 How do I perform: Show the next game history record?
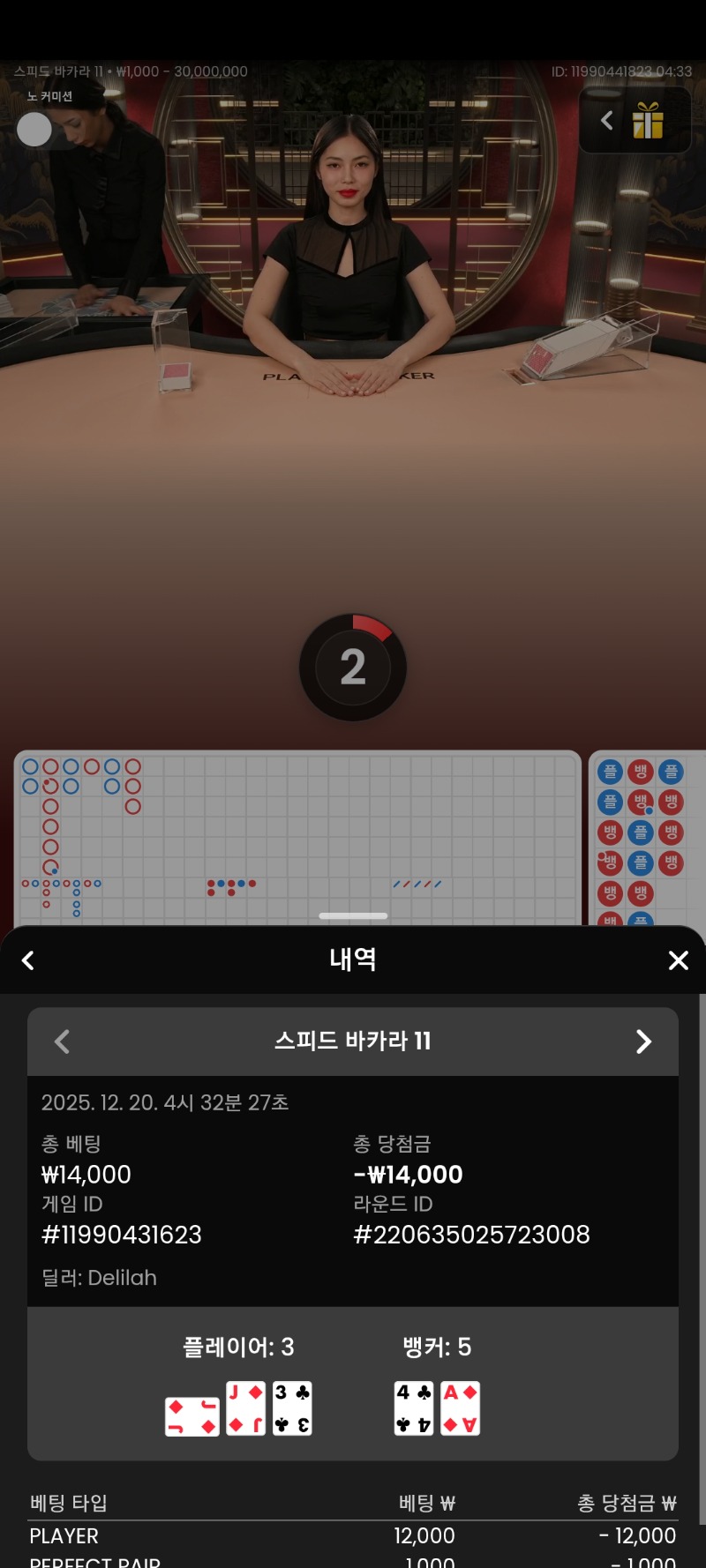pyautogui.click(x=643, y=1042)
